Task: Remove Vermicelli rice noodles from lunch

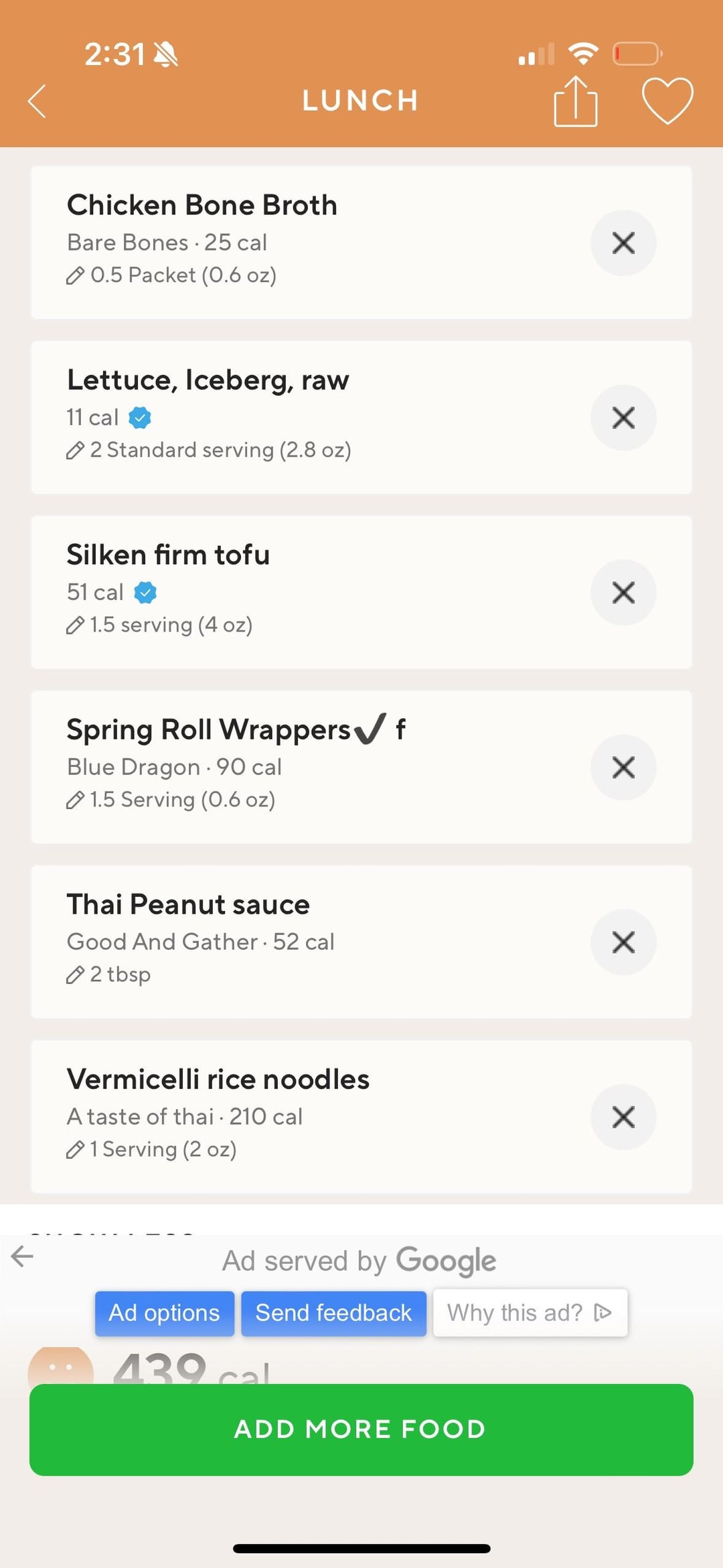Action: (x=623, y=1117)
